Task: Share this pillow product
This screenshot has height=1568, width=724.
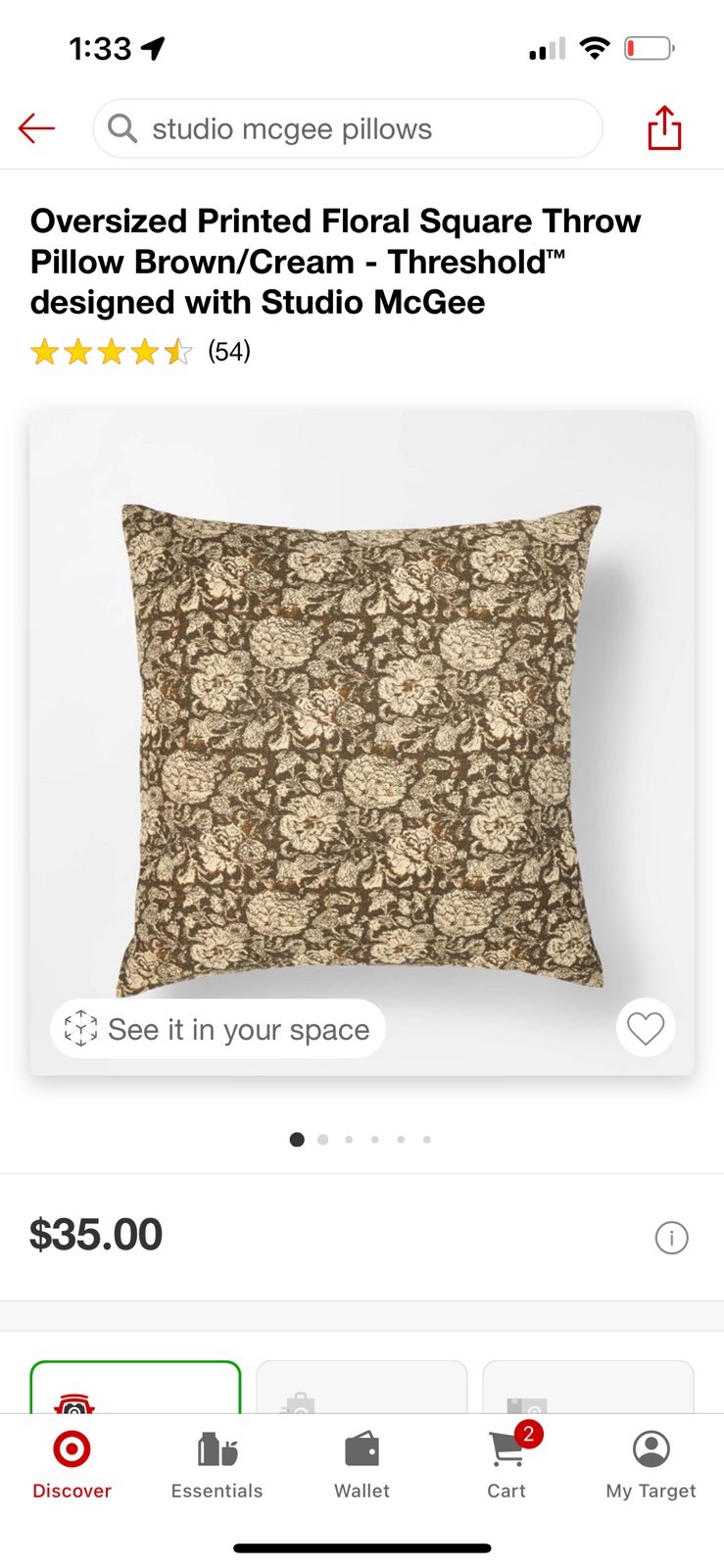Action: 664,127
